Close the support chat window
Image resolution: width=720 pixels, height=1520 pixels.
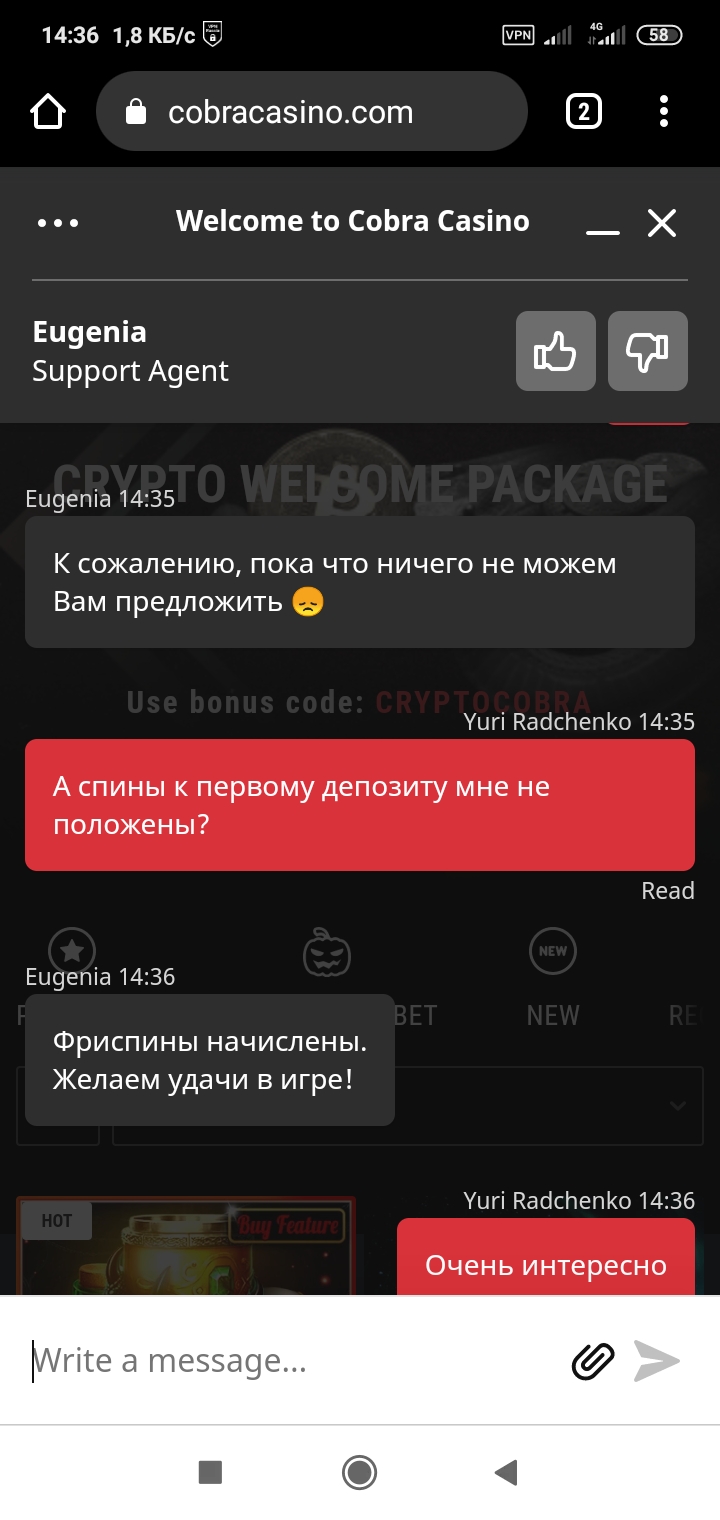(662, 223)
